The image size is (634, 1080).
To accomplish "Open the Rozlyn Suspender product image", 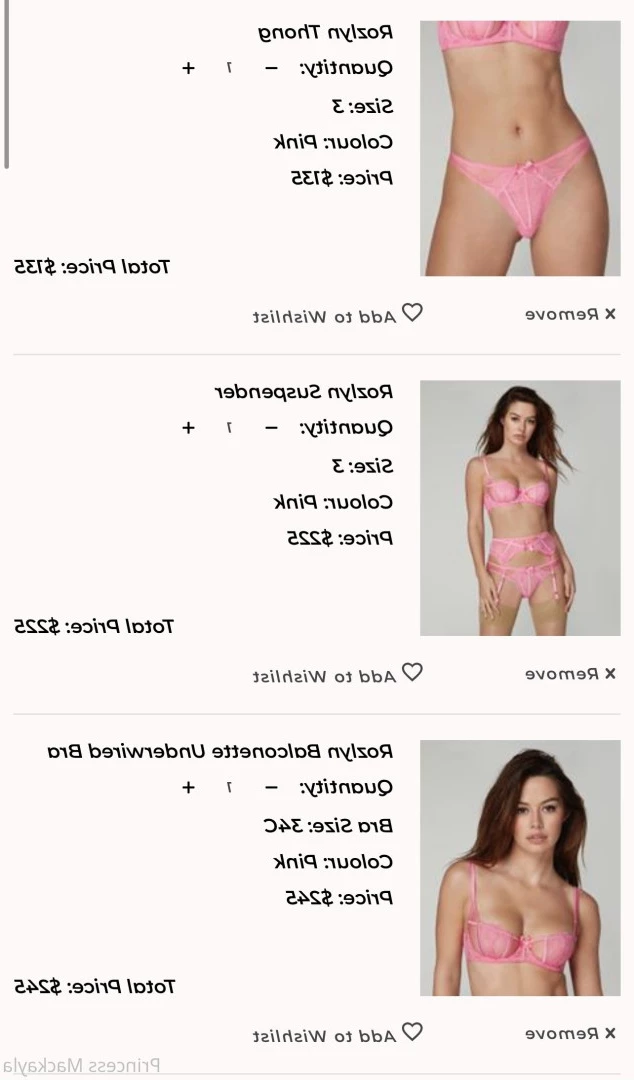I will (520, 508).
